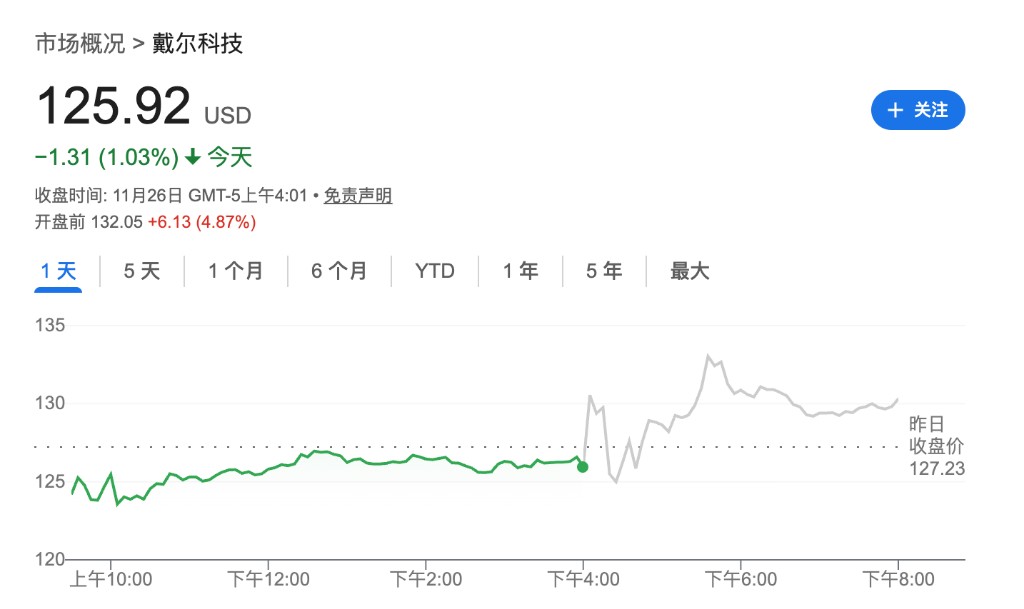Switch to the 6 个月 range
Viewport: 1024px width, 609px height.
click(x=339, y=271)
